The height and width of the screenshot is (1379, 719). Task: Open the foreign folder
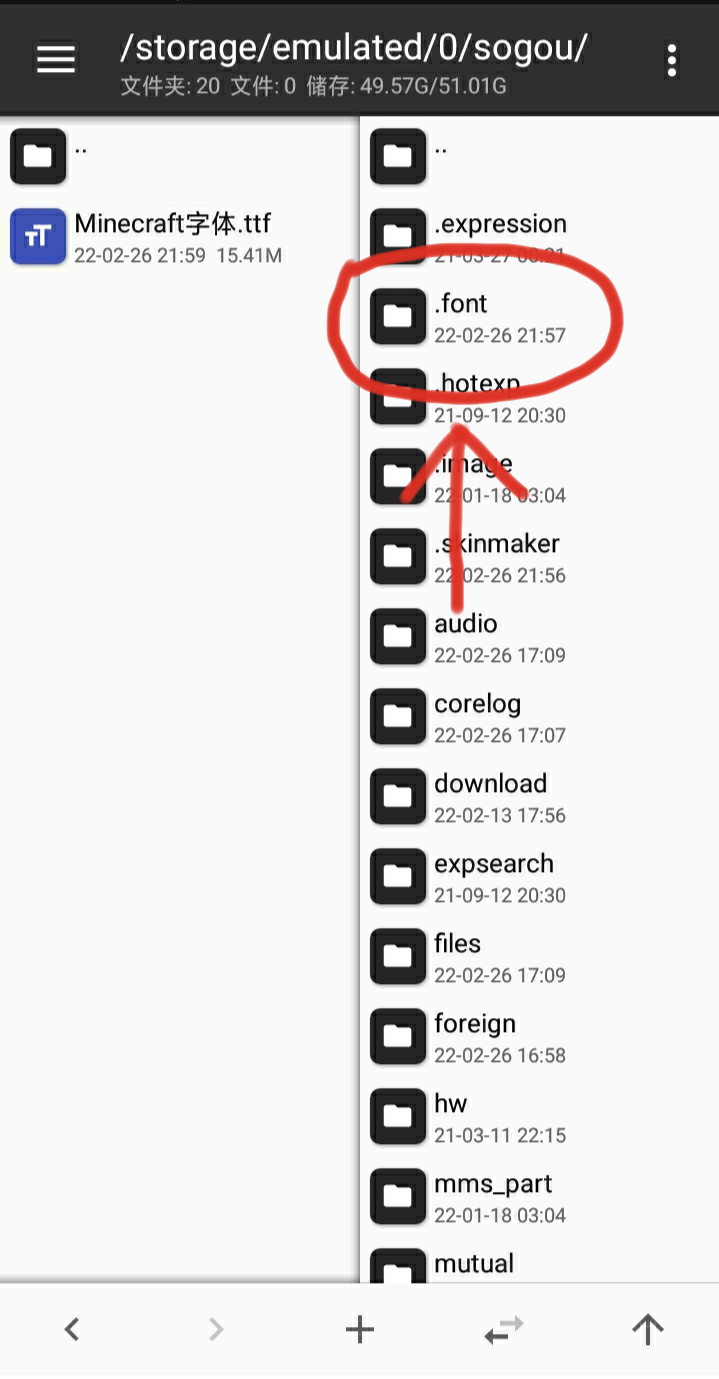pyautogui.click(x=539, y=1036)
